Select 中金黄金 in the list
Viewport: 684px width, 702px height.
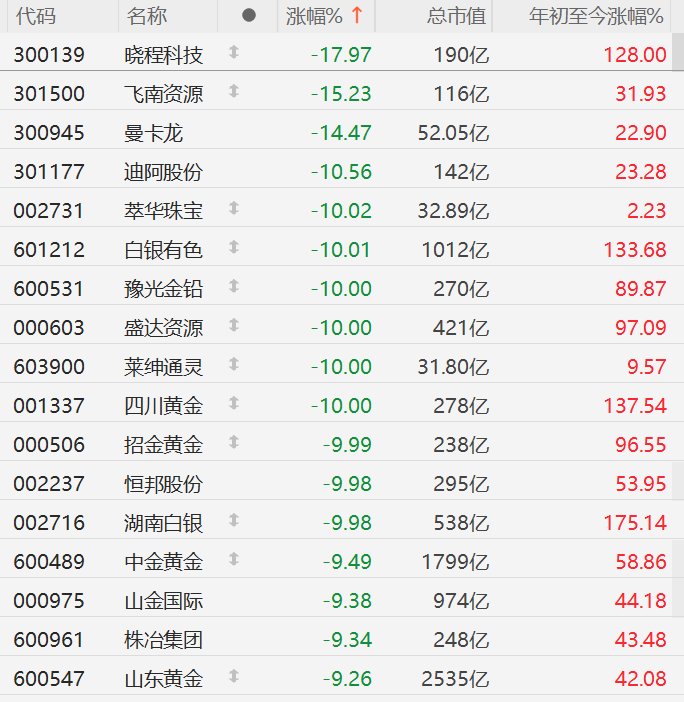[x=163, y=562]
